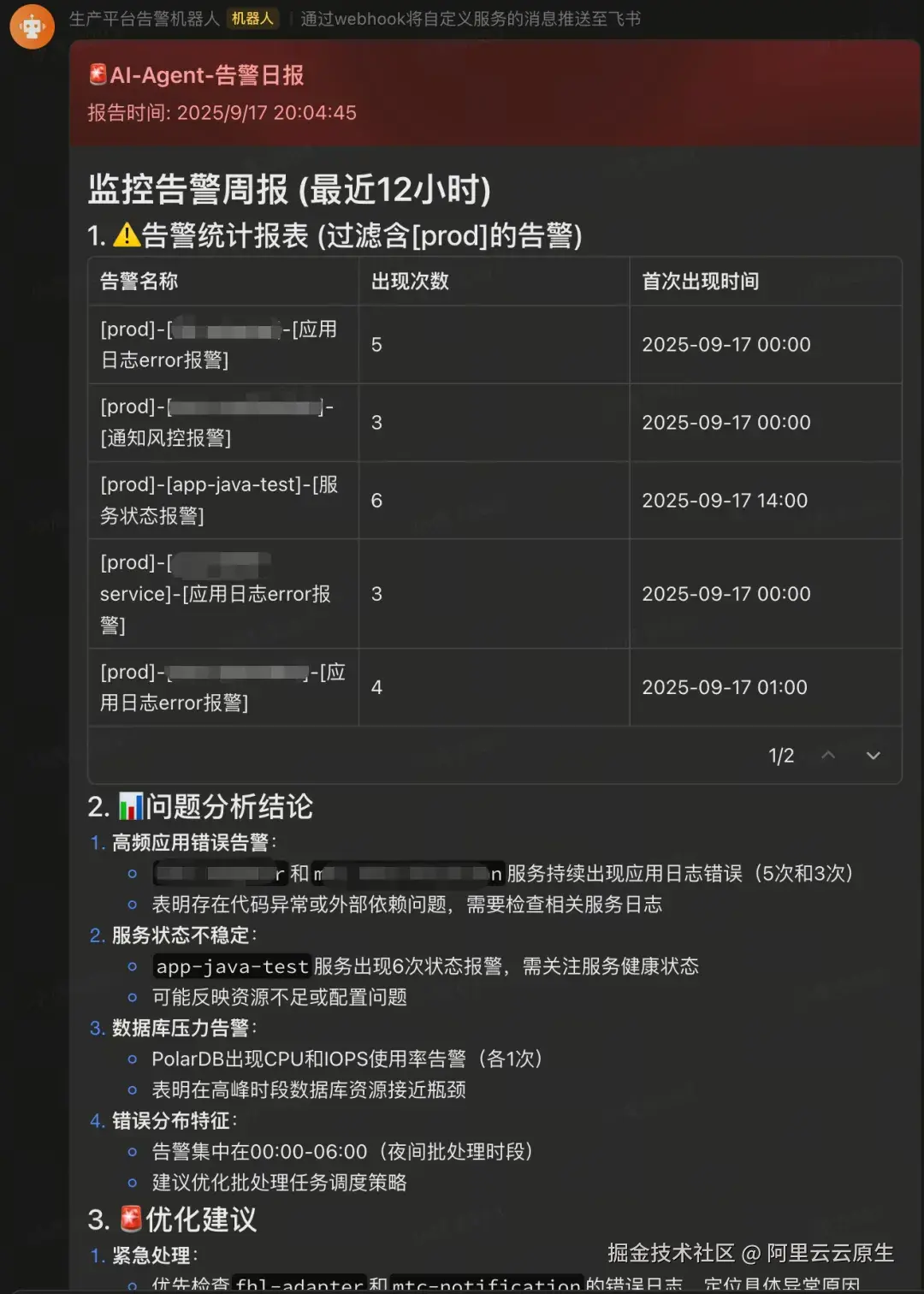Select the 首次出现时间 column header
Viewport: 924px width, 1294px height.
pyautogui.click(x=702, y=282)
